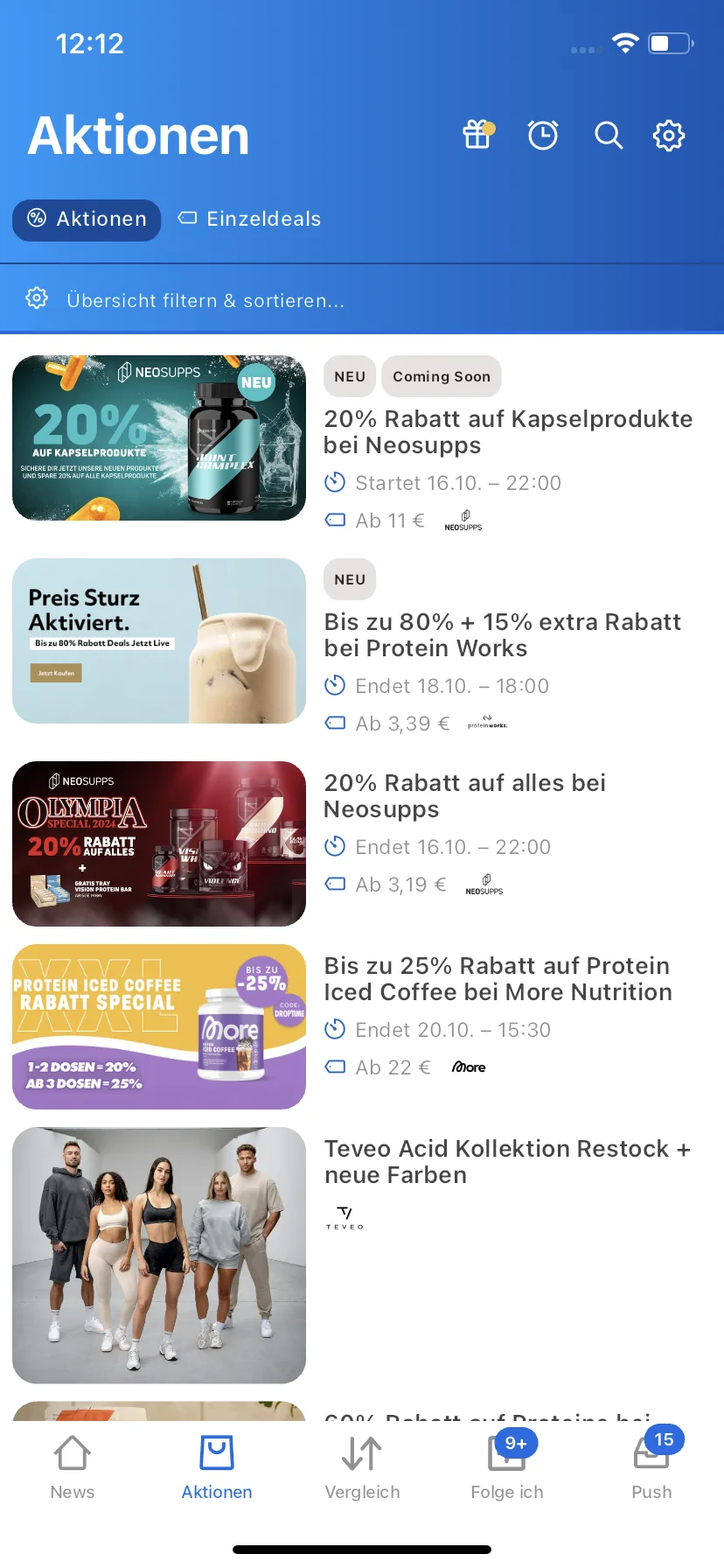Switch to the Vergleich tab
The image size is (724, 1568).
(362, 1468)
